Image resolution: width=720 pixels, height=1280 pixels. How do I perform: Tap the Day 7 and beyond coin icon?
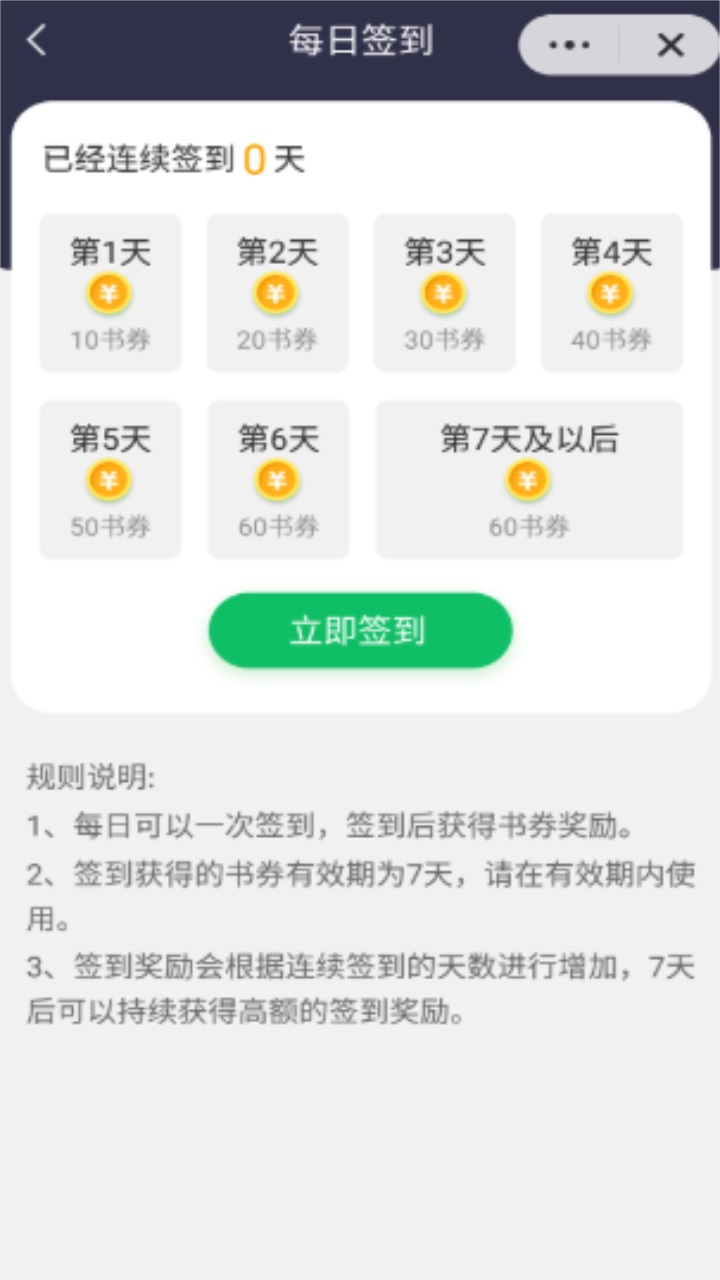click(528, 480)
